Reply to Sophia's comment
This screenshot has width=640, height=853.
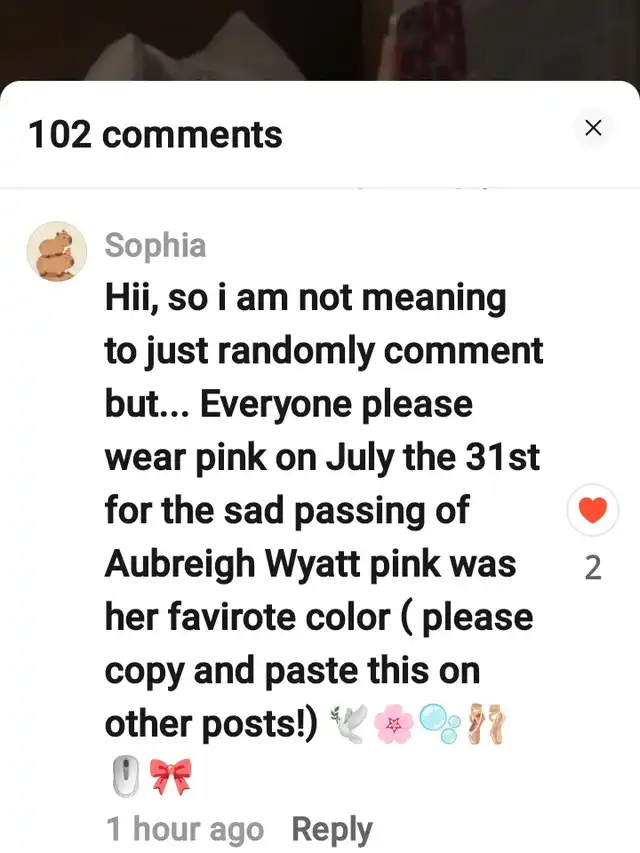click(x=331, y=829)
